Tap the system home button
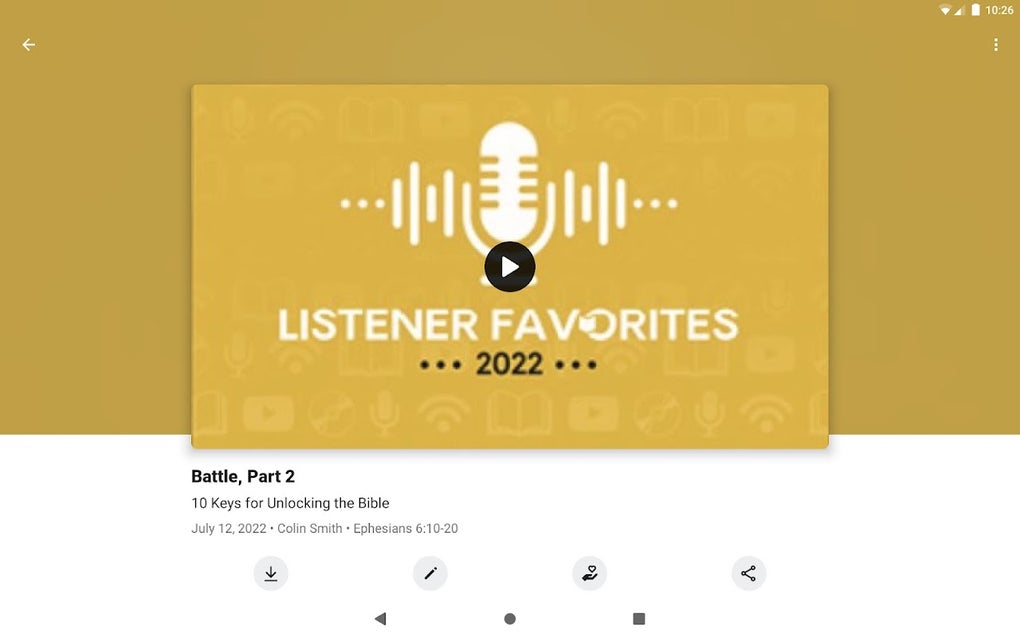 (510, 618)
